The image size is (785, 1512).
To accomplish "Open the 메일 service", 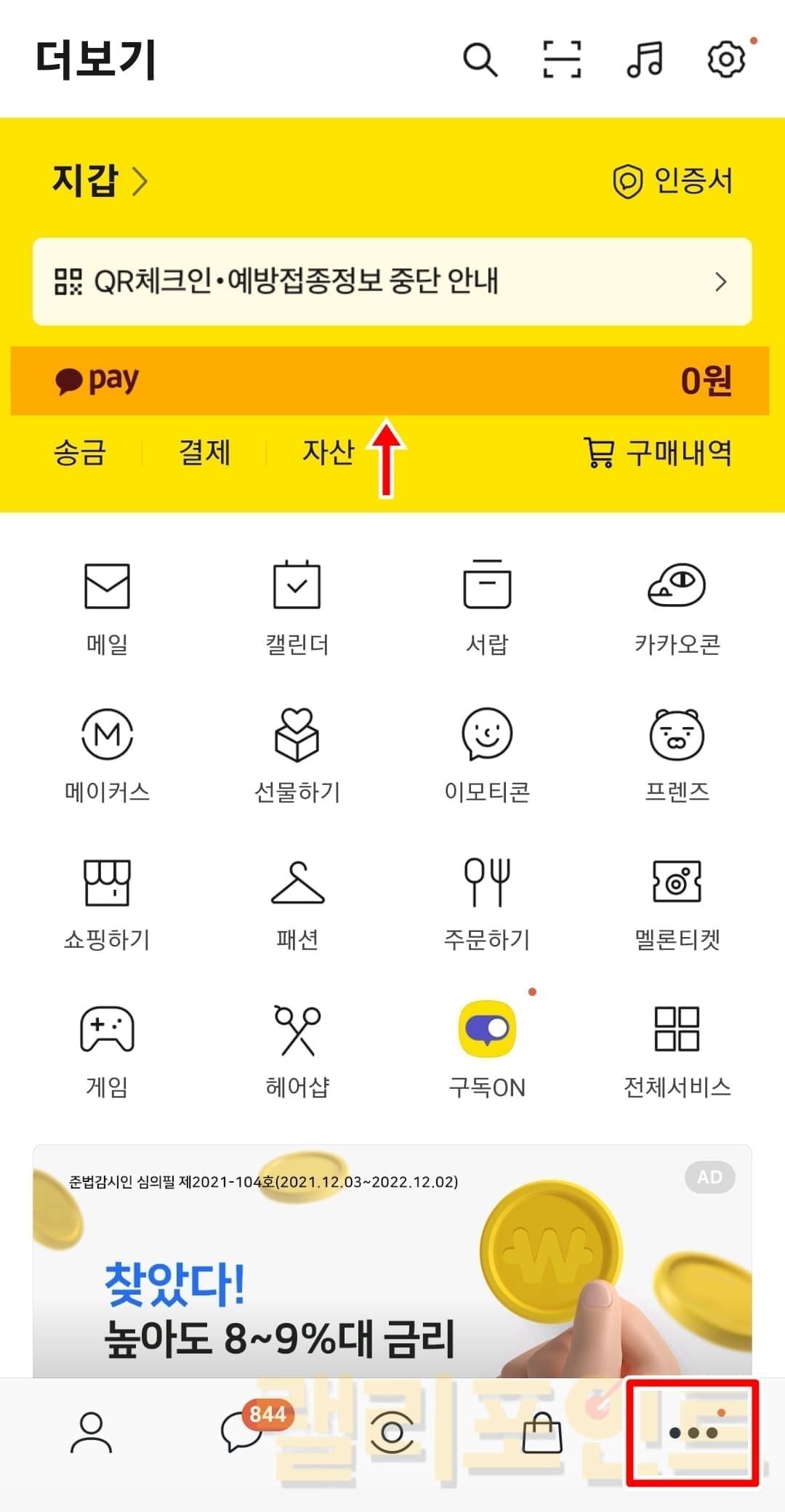I will [107, 608].
